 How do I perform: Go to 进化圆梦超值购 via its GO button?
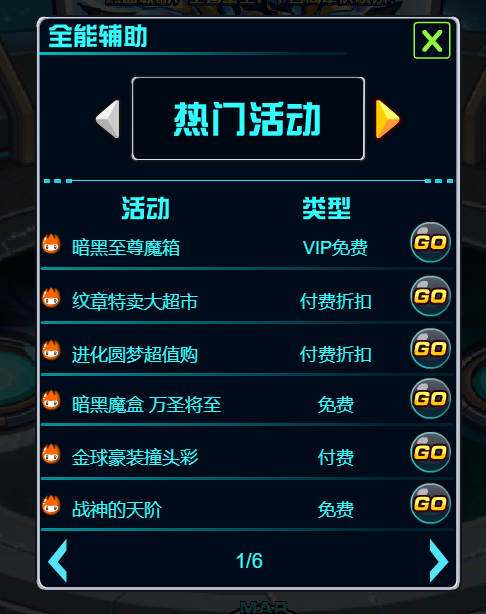point(430,349)
